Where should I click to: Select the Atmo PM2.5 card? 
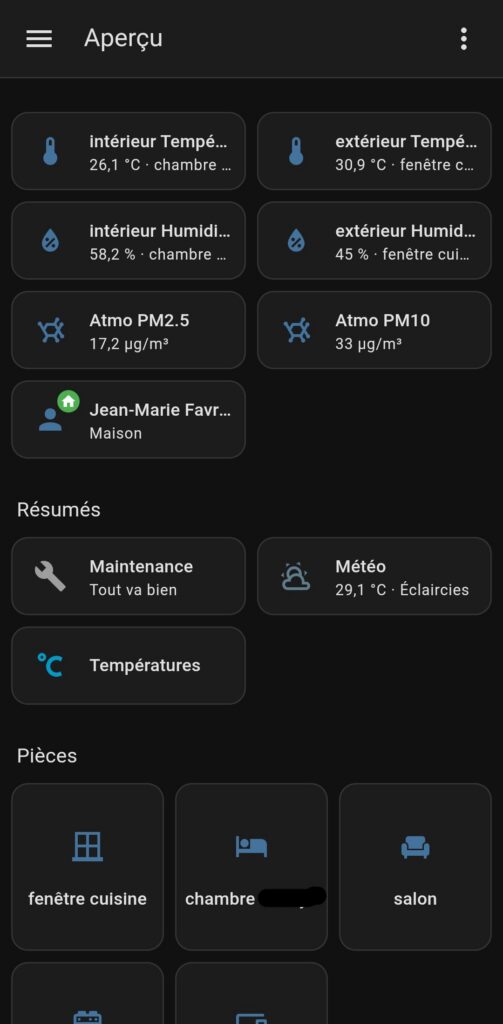click(129, 330)
